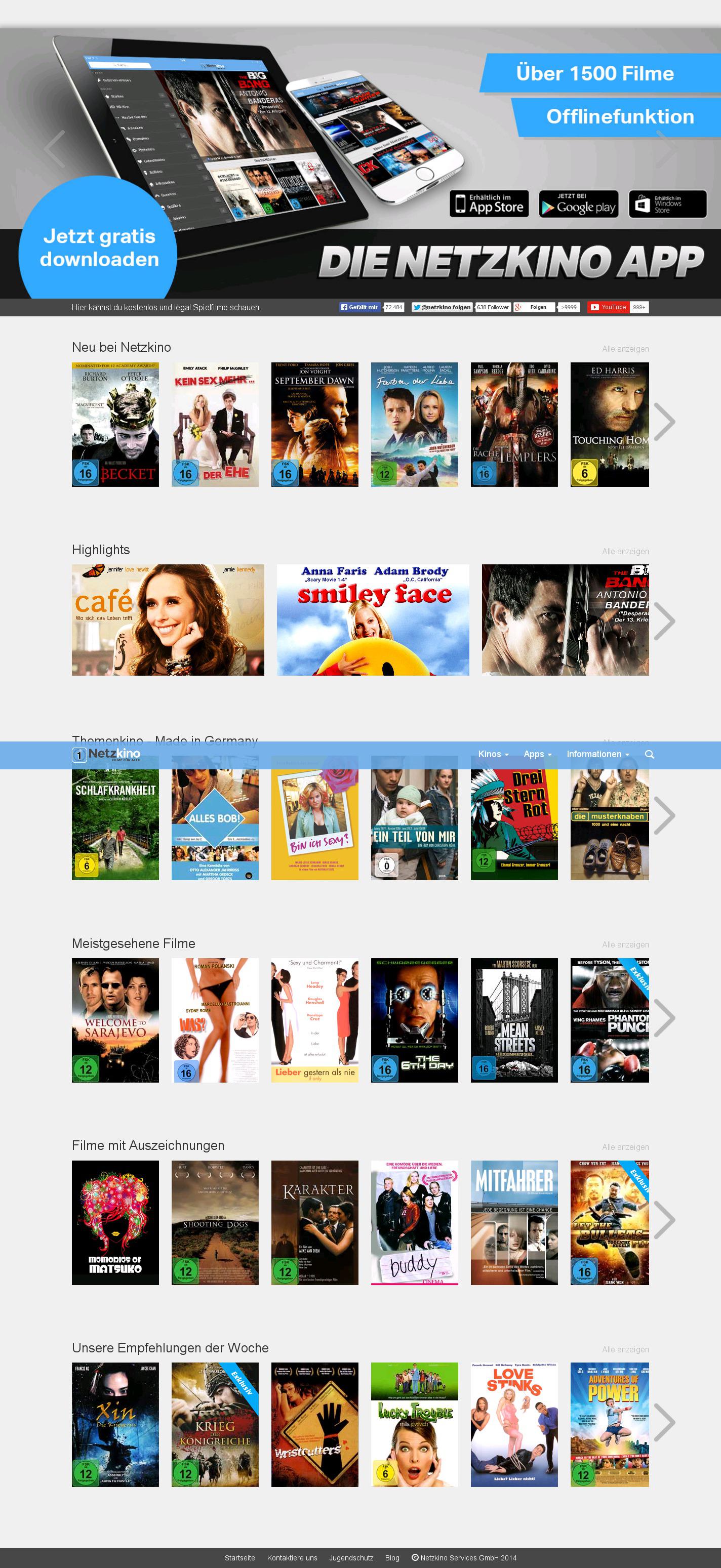The image size is (721, 1568).
Task: Expand the Kinos dropdown menu
Action: pyautogui.click(x=493, y=754)
